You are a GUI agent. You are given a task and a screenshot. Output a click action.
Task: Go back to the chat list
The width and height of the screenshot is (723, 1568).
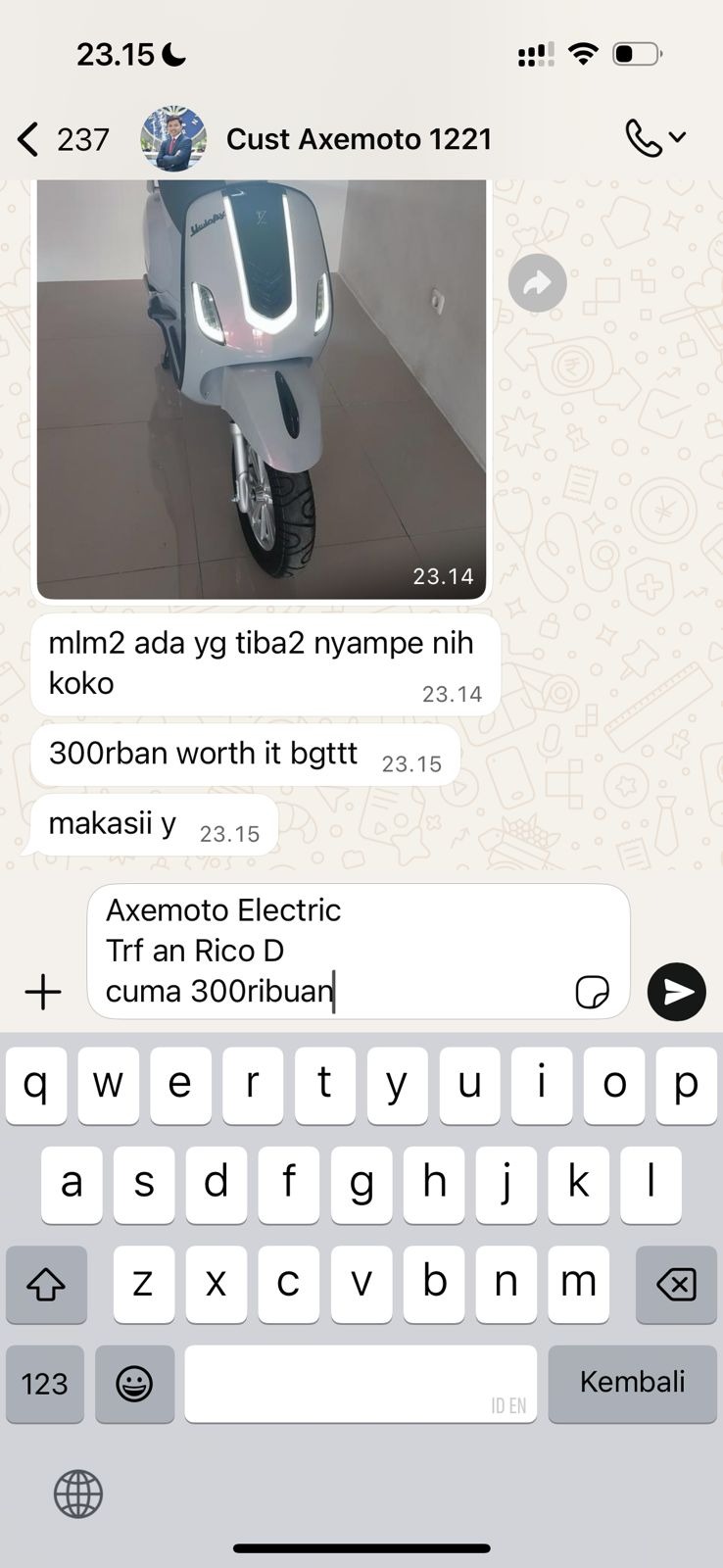pos(29,140)
